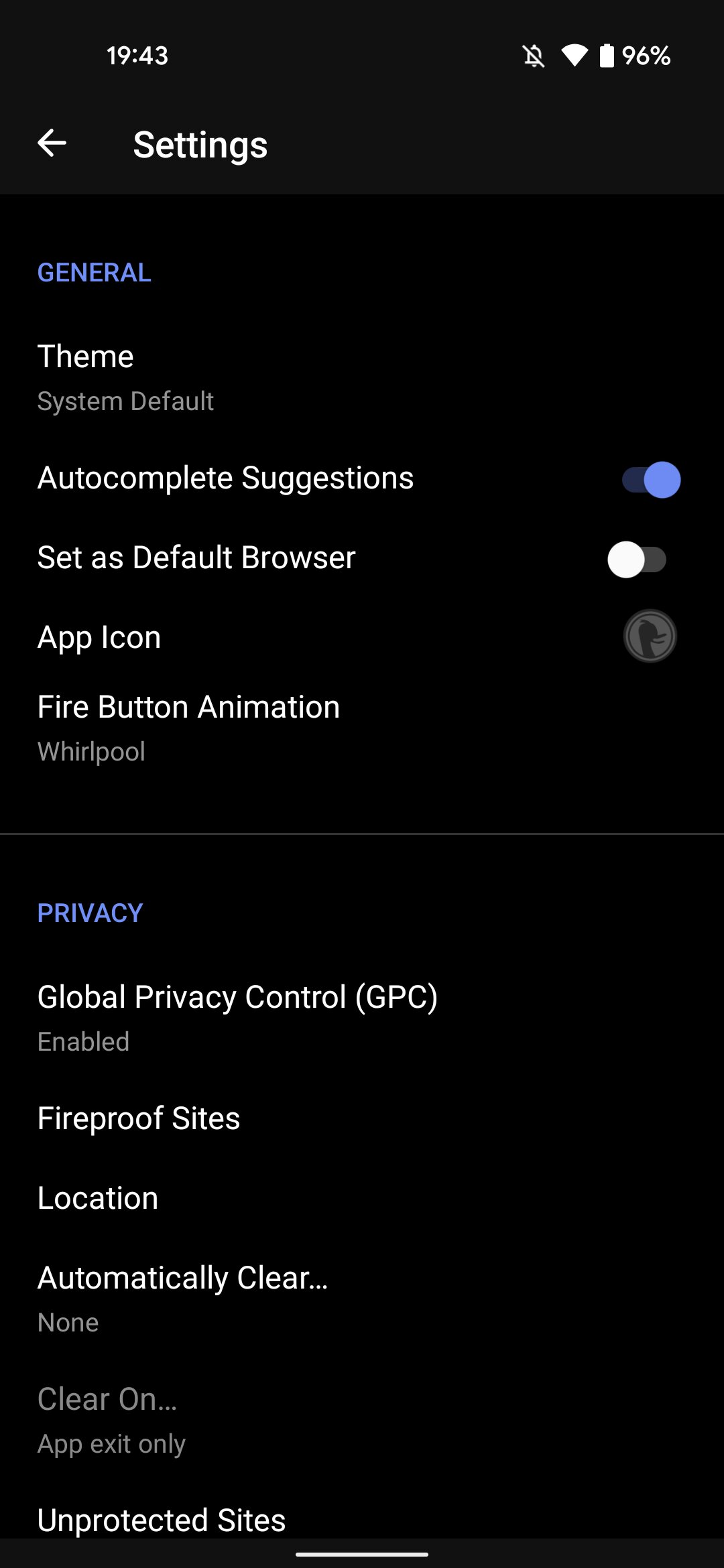Open Fireproof Sites
The width and height of the screenshot is (724, 1568).
tap(362, 1118)
